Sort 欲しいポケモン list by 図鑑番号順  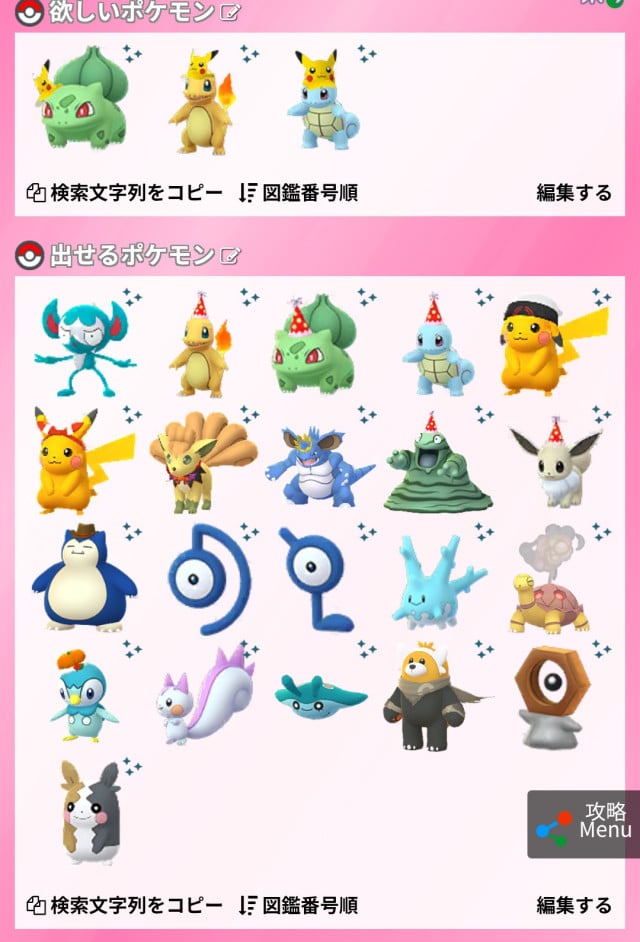(298, 193)
